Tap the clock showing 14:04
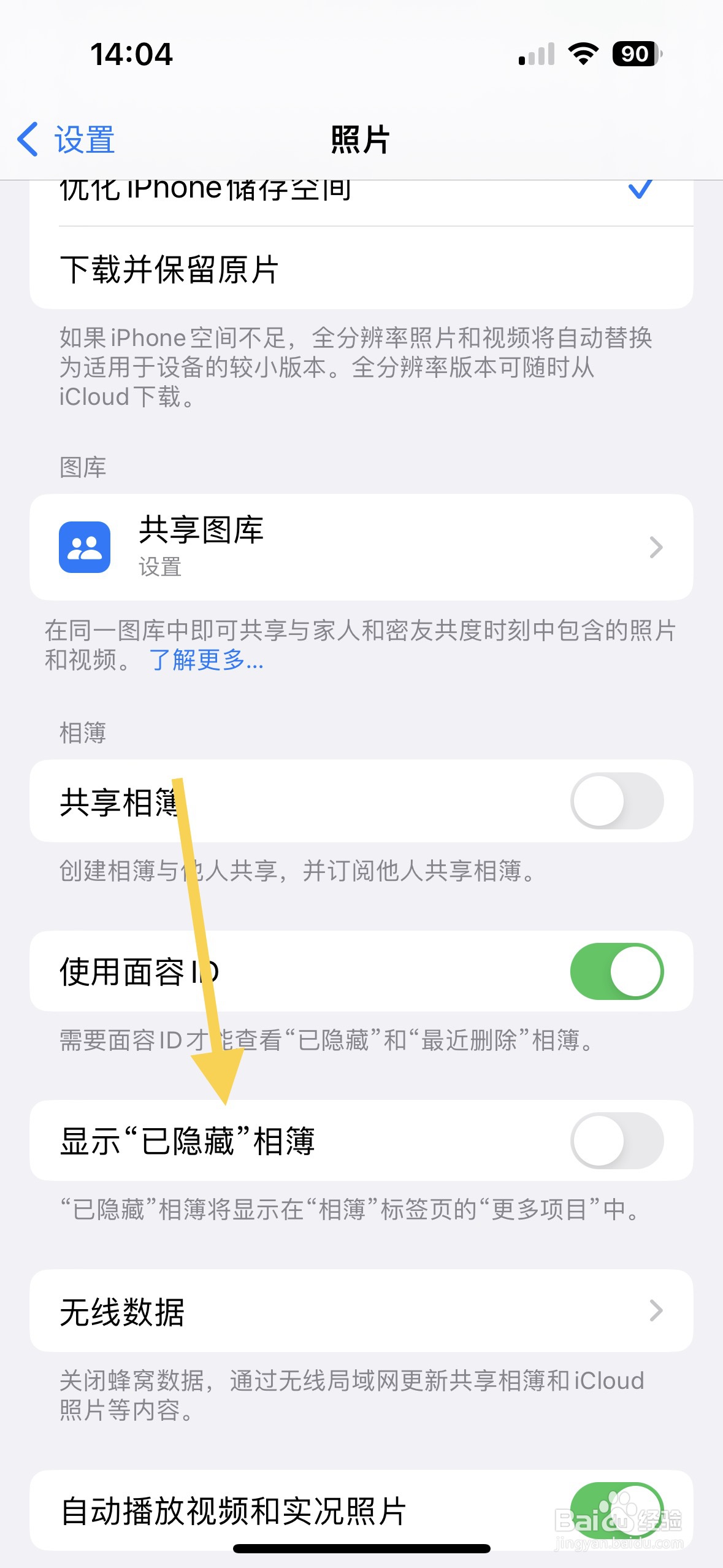This screenshot has width=723, height=1568. [132, 55]
